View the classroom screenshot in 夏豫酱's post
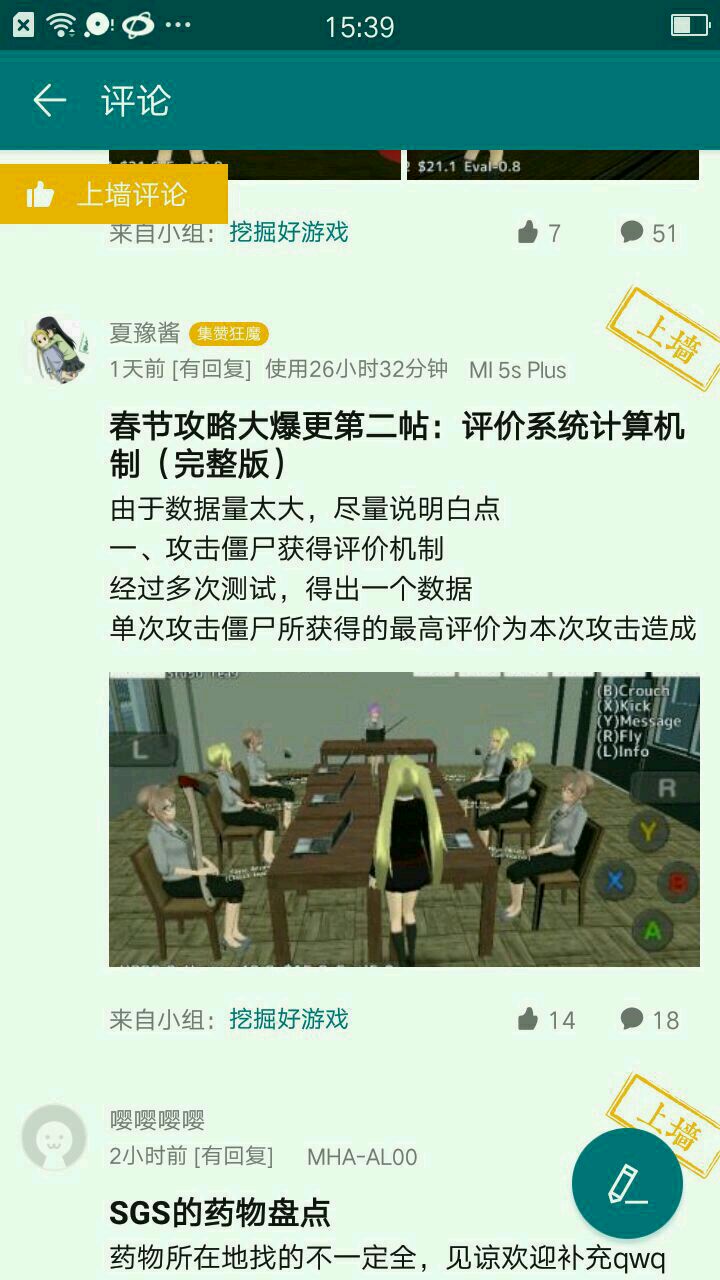 (404, 819)
